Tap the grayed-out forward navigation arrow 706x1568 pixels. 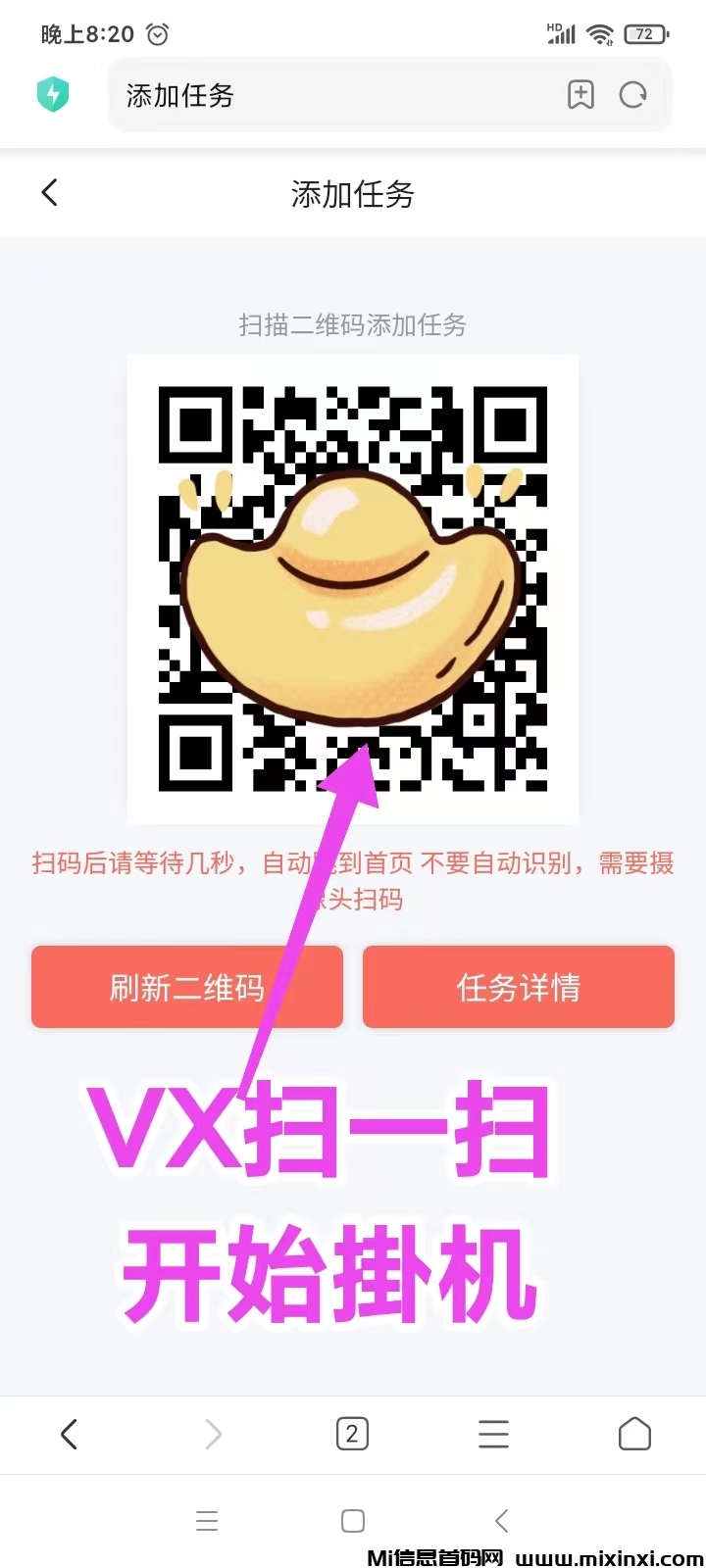point(211,1434)
